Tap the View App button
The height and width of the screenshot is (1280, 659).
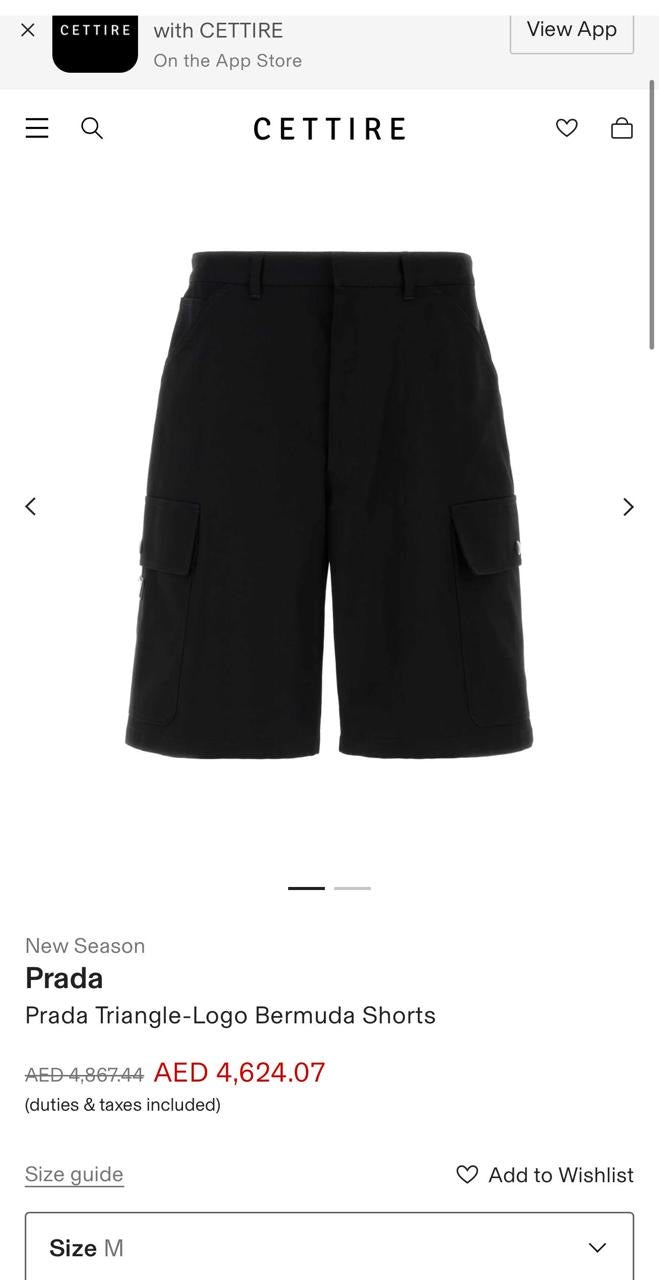[571, 30]
